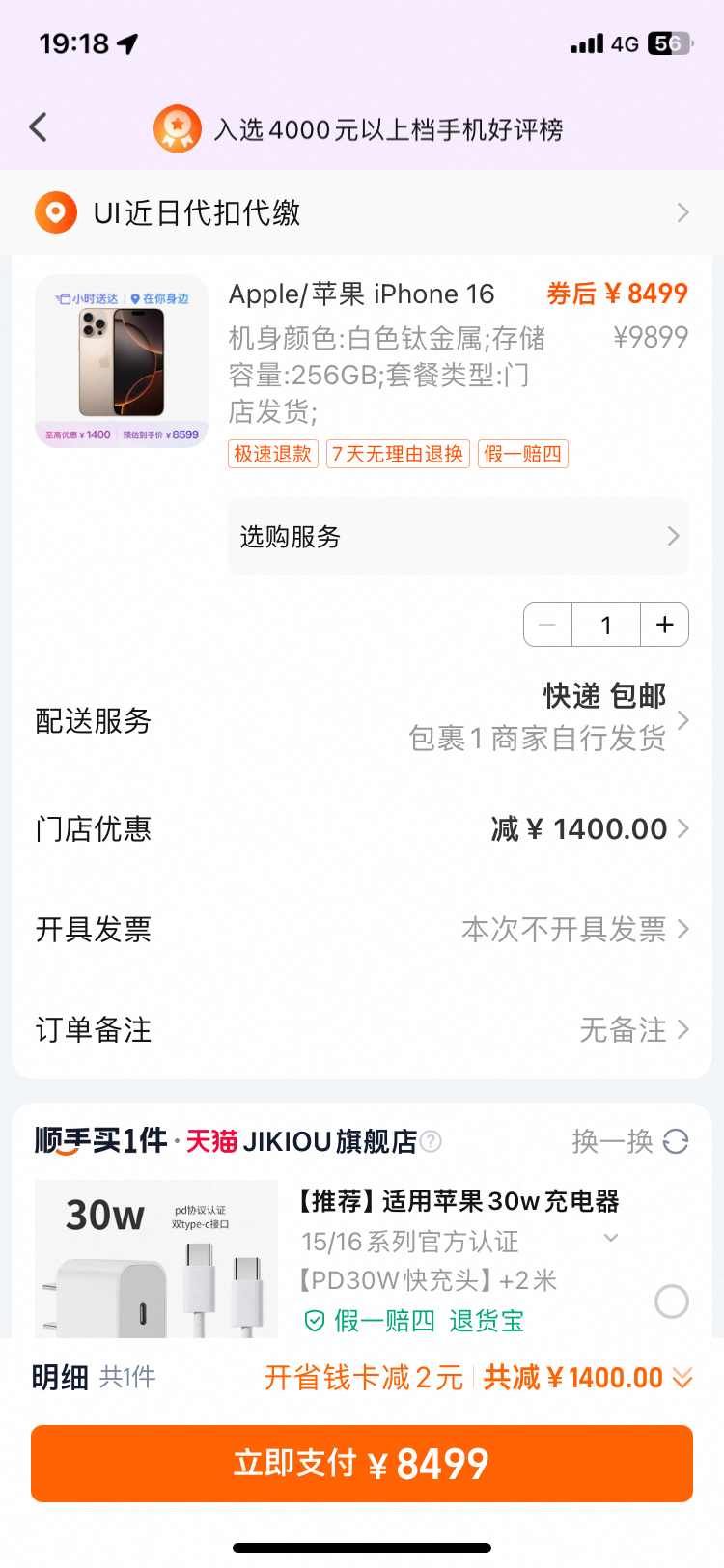
Task: Add a note in 订单备注
Action: [x=362, y=1029]
